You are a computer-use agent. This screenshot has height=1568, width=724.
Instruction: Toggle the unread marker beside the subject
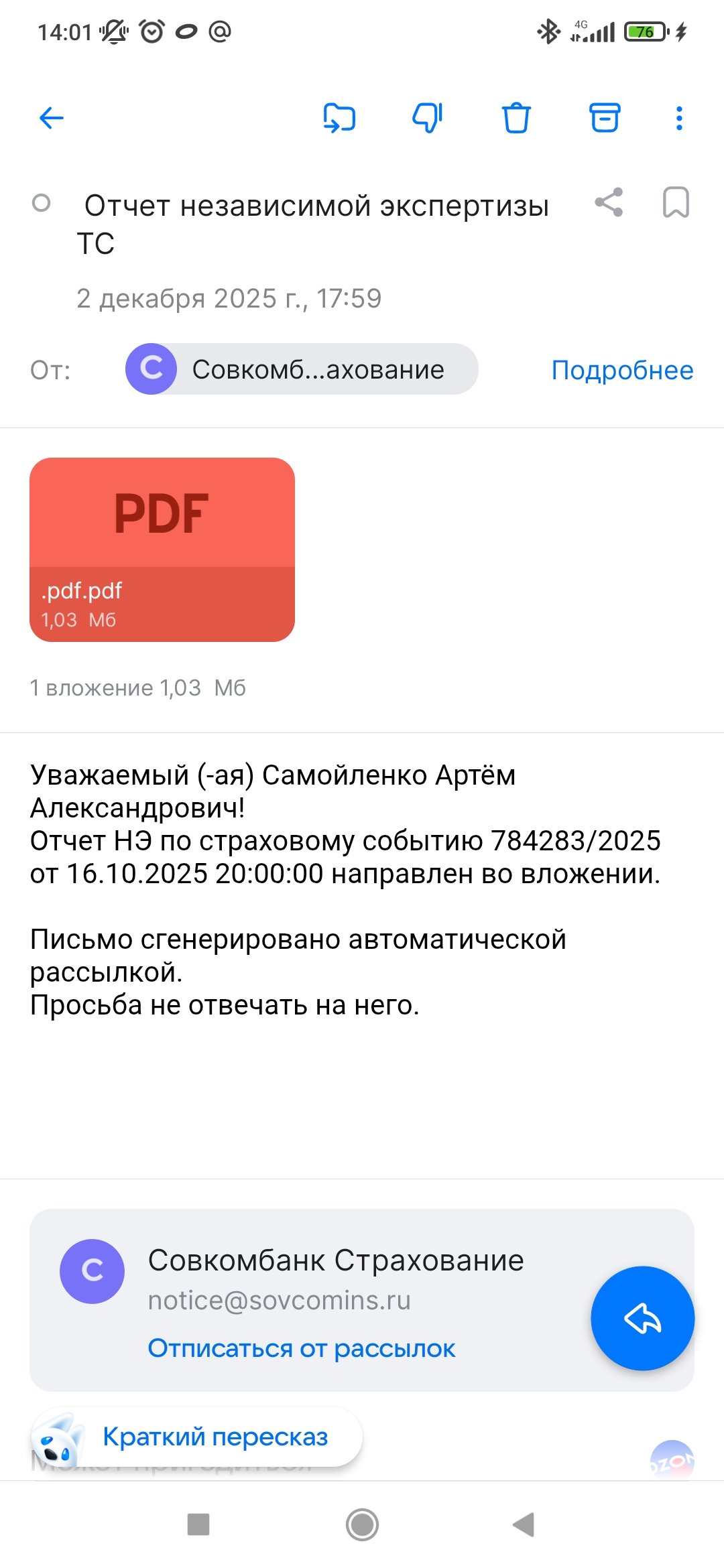42,203
